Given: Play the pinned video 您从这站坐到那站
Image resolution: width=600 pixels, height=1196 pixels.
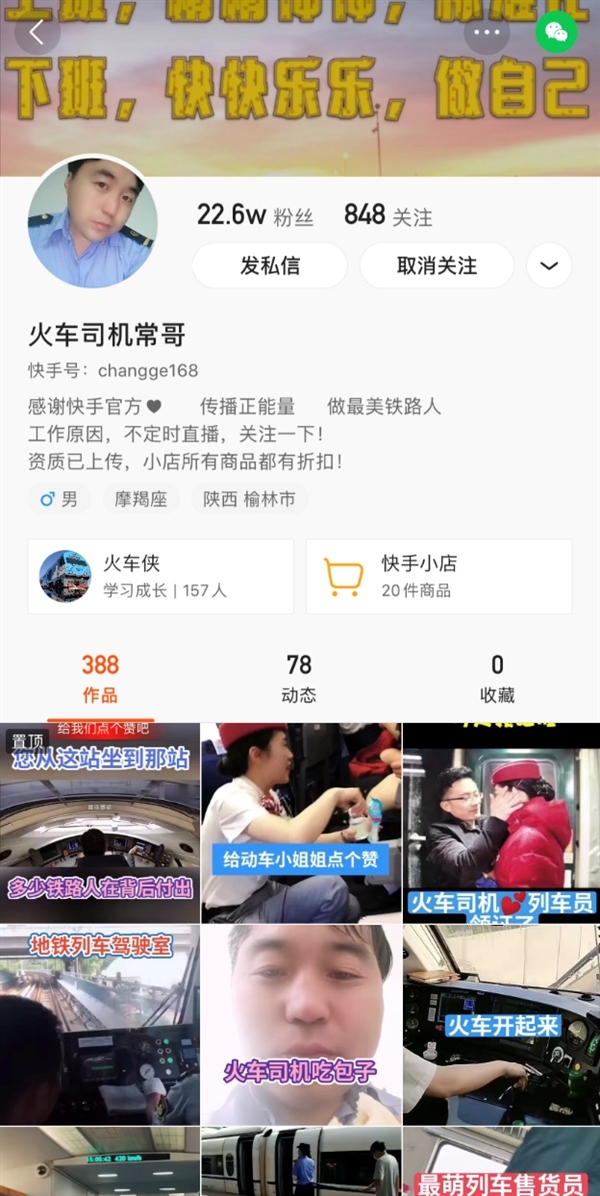Looking at the screenshot, I should pyautogui.click(x=100, y=822).
